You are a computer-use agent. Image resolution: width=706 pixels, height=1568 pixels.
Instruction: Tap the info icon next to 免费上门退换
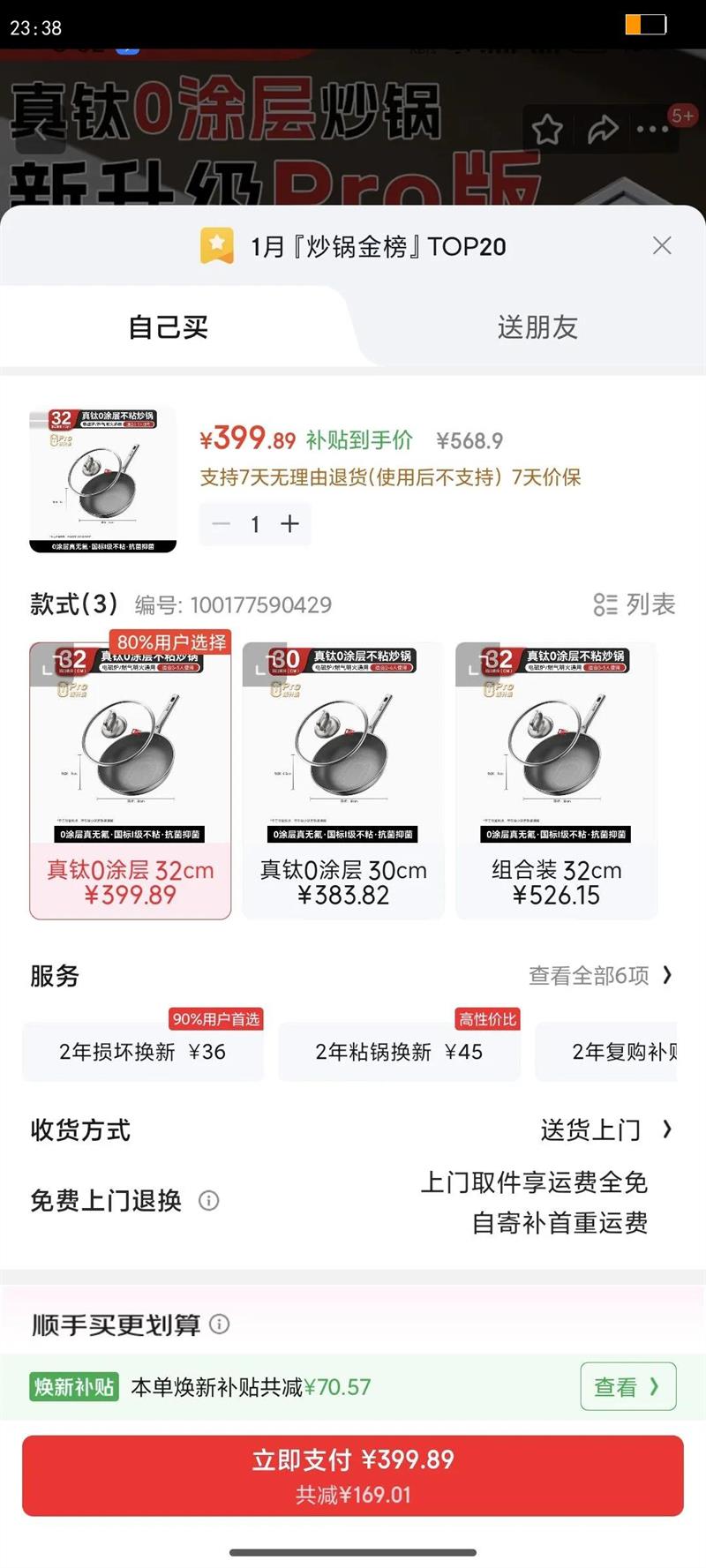click(208, 1201)
